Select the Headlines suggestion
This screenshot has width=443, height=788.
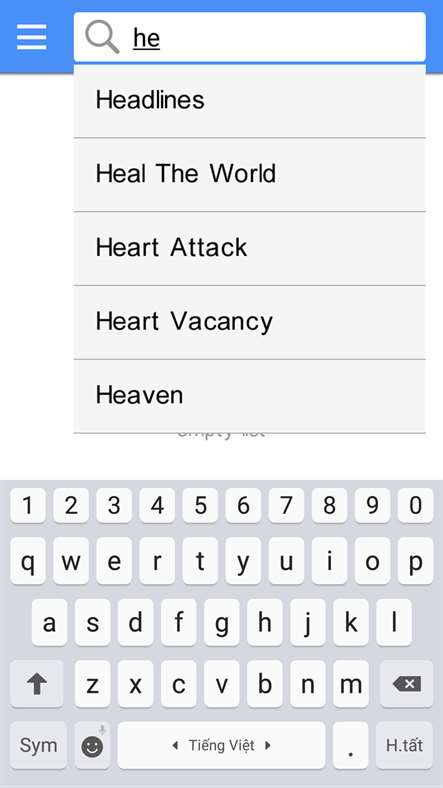click(x=250, y=101)
